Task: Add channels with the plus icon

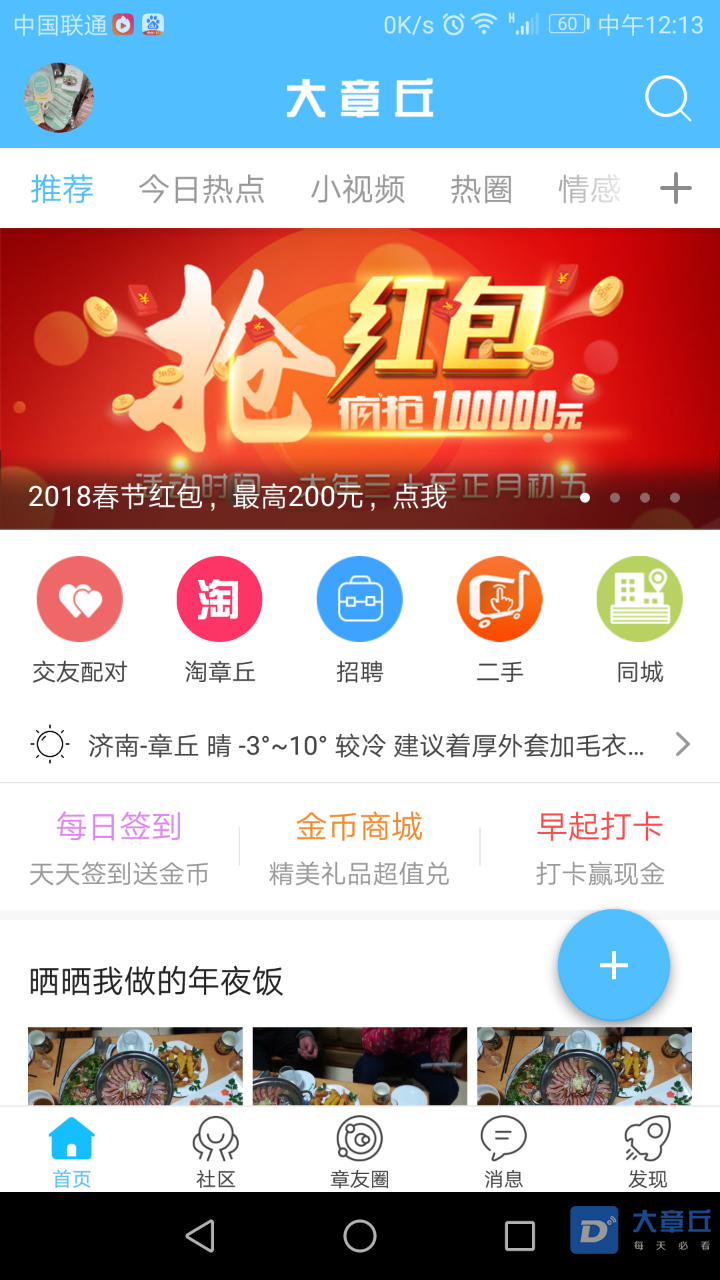Action: 676,188
